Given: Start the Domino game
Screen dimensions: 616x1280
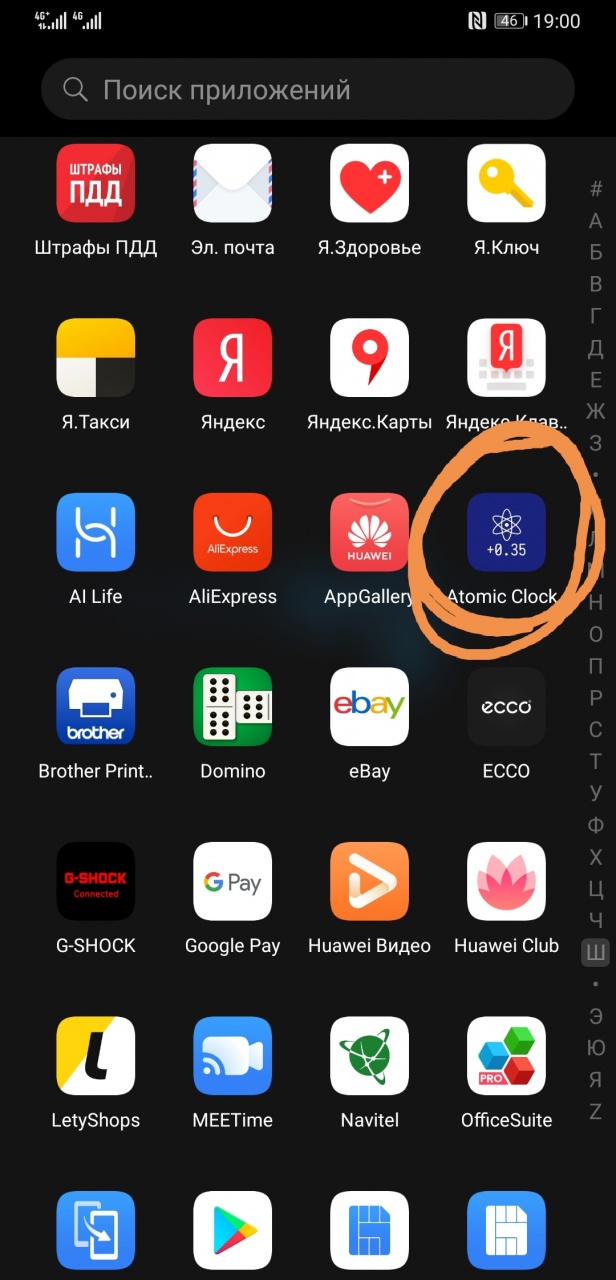Looking at the screenshot, I should [x=233, y=706].
